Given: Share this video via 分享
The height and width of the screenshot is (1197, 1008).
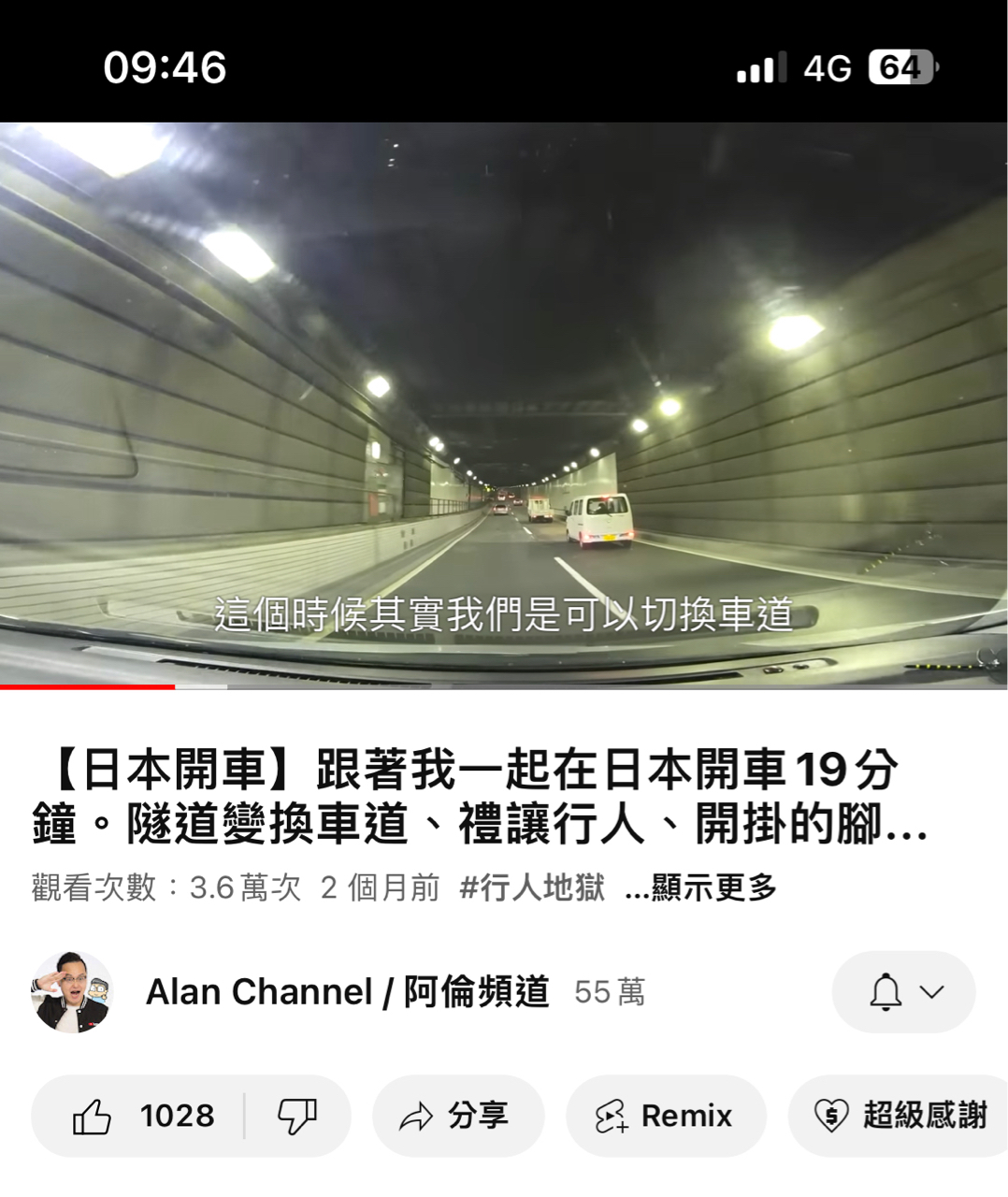Looking at the screenshot, I should 456,1116.
